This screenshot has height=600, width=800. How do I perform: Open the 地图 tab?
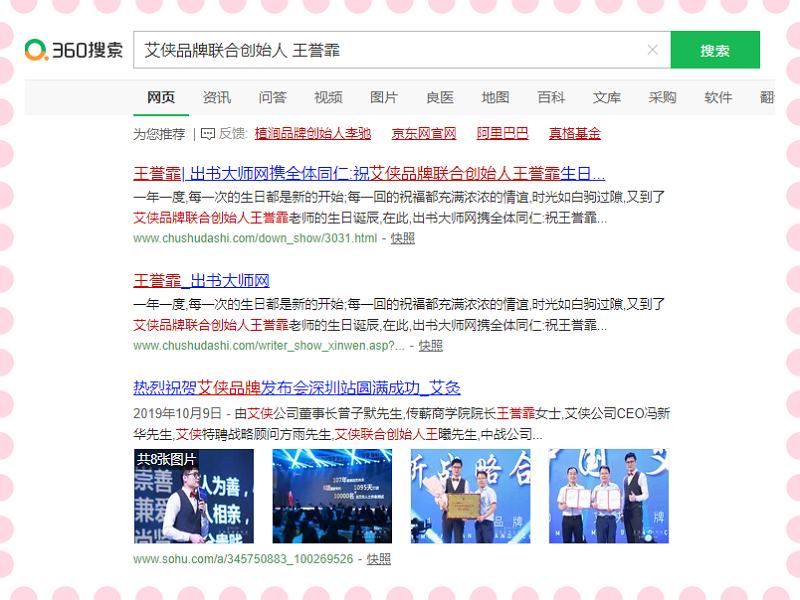tap(495, 97)
